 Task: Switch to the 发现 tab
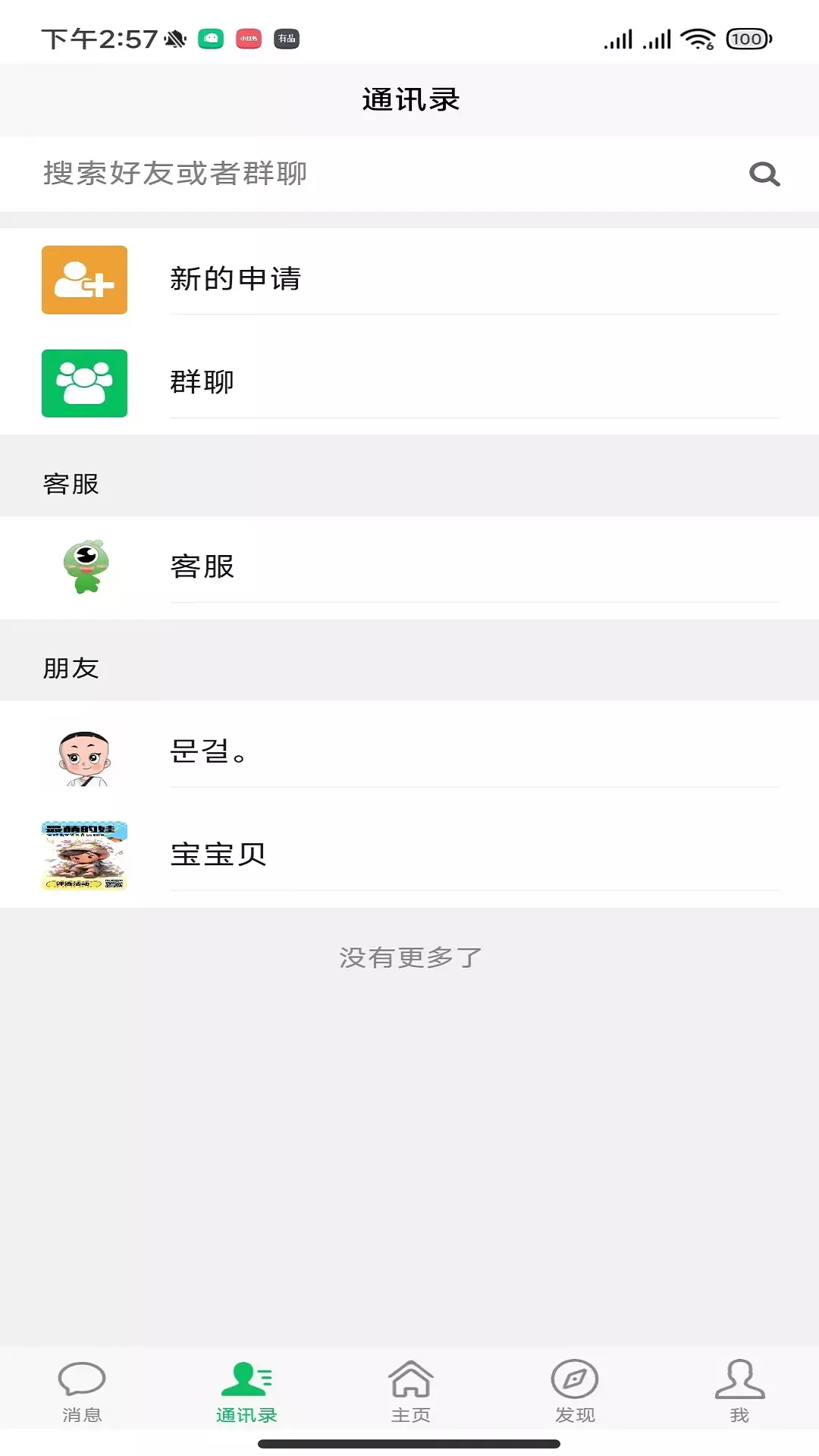tap(575, 1392)
